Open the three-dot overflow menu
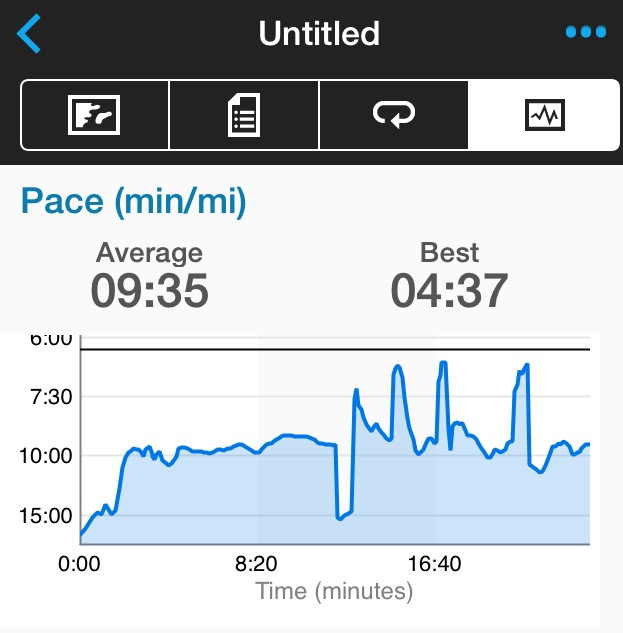This screenshot has height=633, width=623. pos(586,33)
